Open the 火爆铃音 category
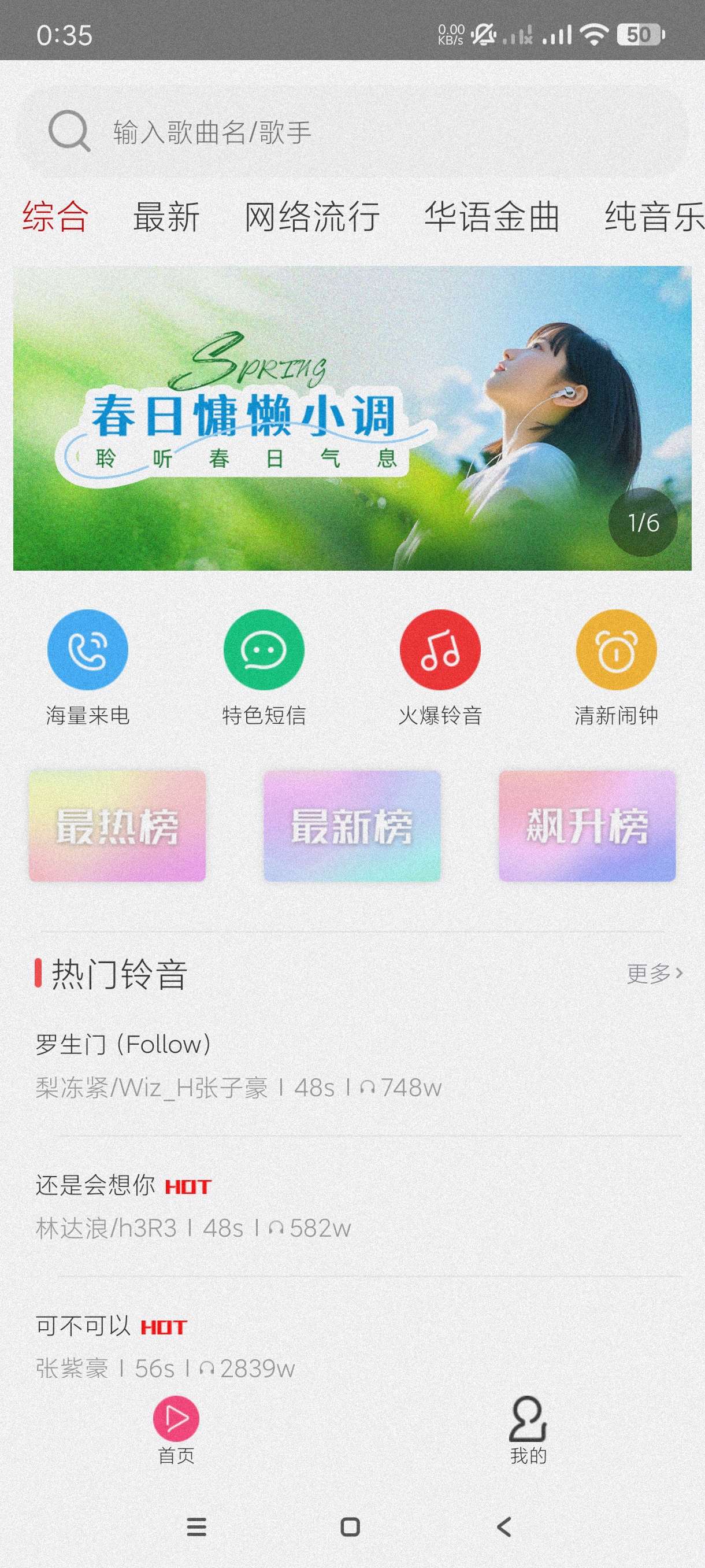Screen dimensions: 705x1568 tap(440, 668)
